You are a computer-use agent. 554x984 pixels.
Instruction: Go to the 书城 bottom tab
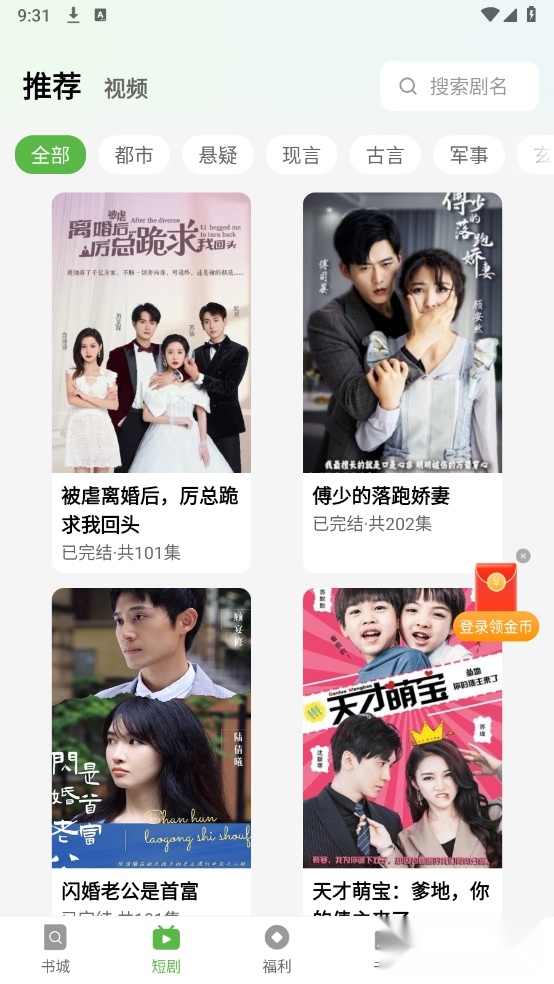(55, 949)
